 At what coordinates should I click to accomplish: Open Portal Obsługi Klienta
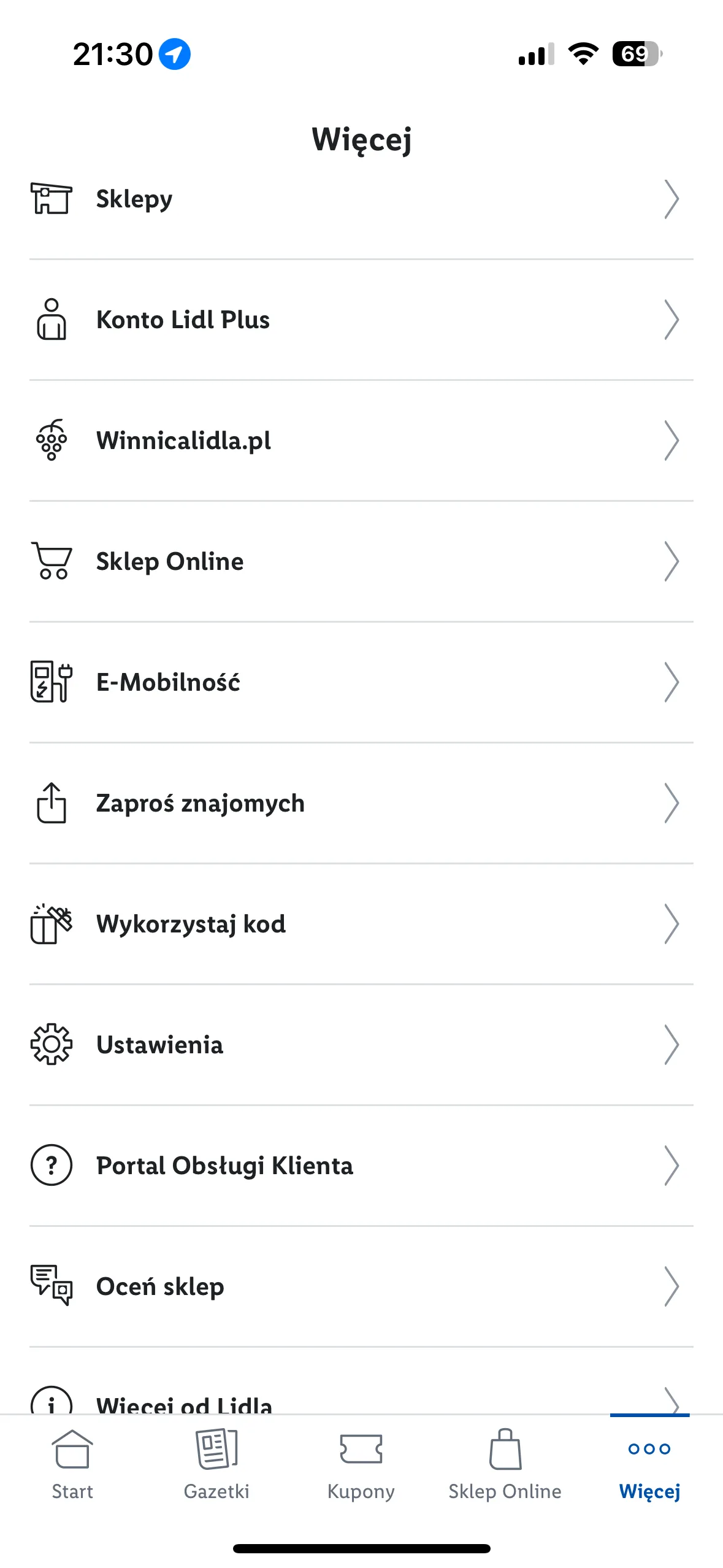tap(361, 1166)
